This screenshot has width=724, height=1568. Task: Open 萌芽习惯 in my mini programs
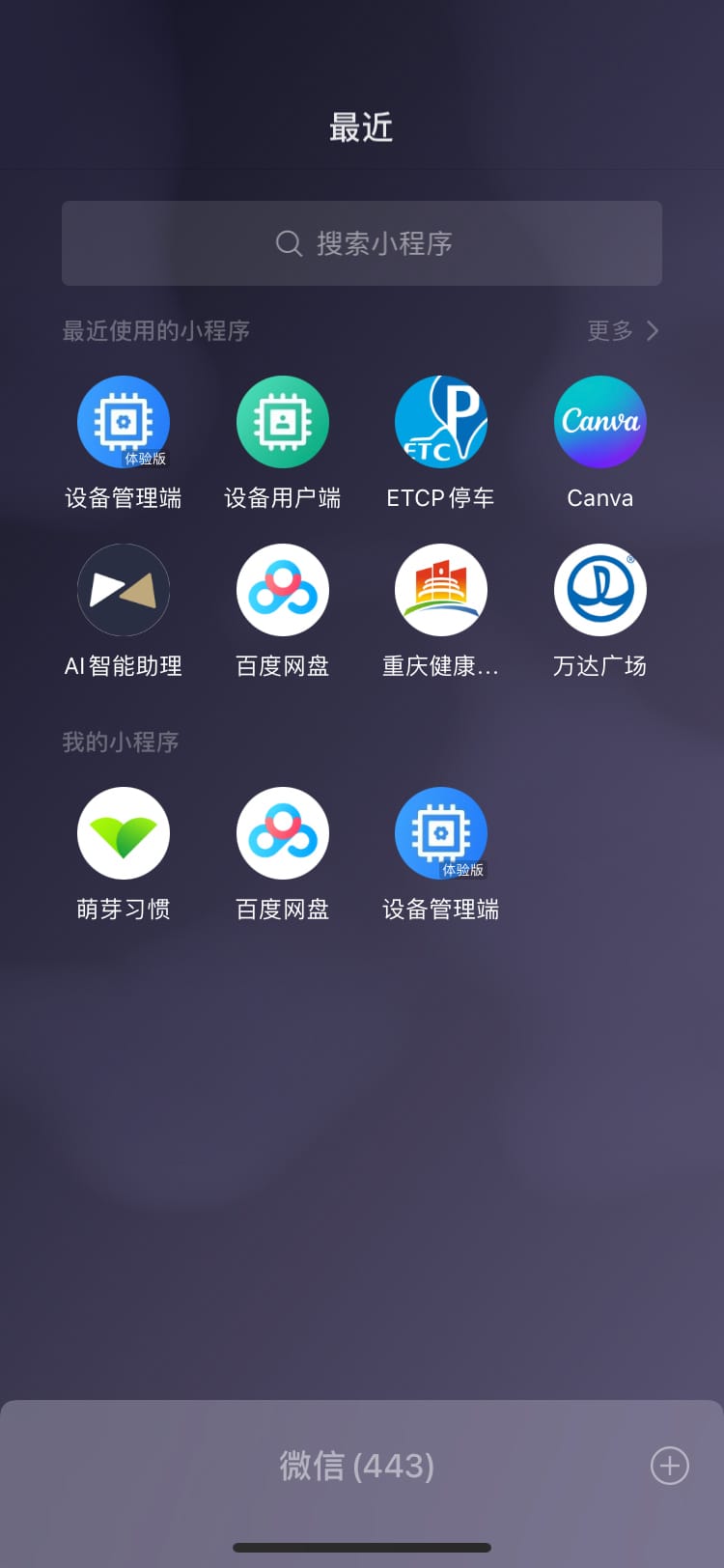click(124, 833)
